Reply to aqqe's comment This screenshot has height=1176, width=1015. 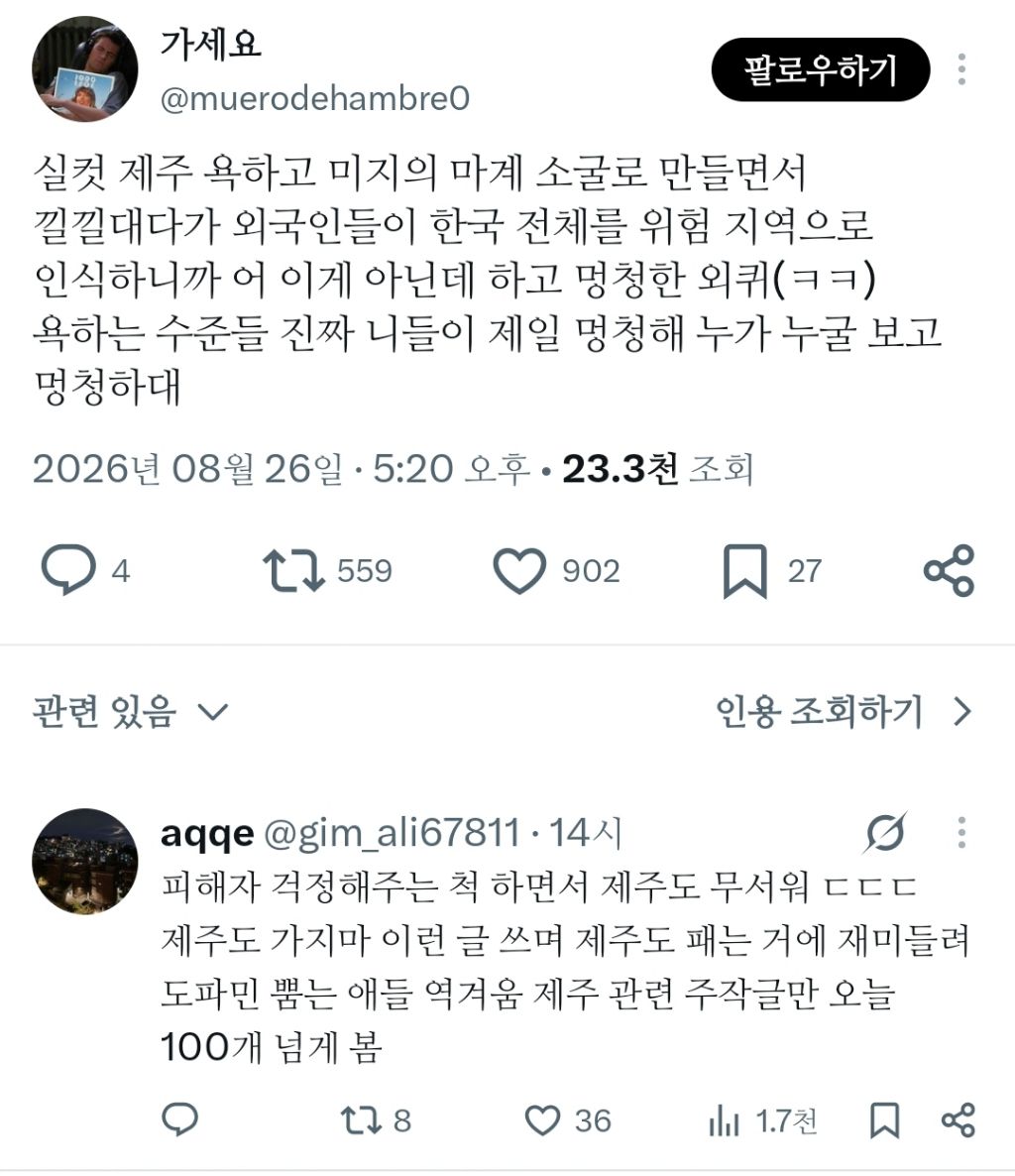tap(180, 1119)
